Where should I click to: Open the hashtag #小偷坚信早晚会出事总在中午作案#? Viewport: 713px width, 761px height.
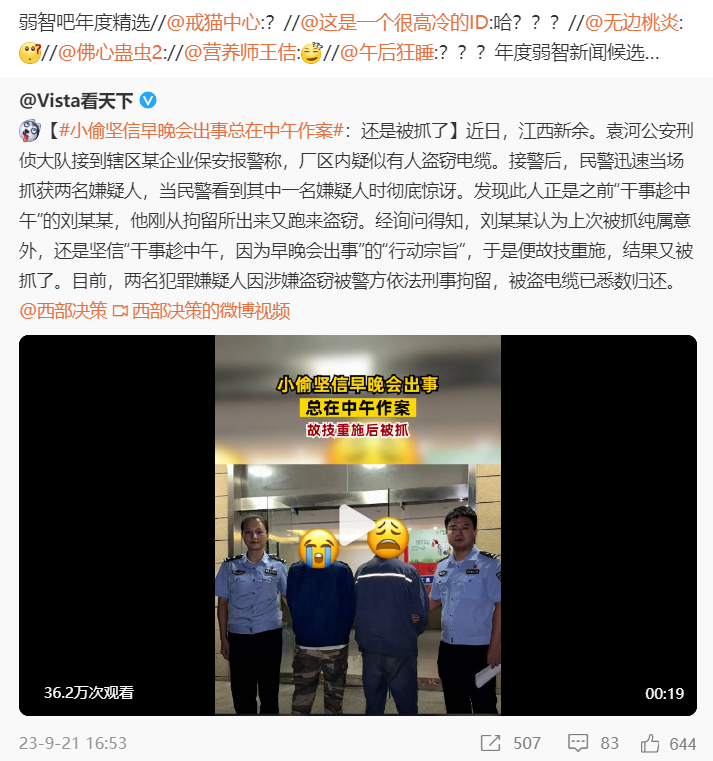(x=202, y=130)
